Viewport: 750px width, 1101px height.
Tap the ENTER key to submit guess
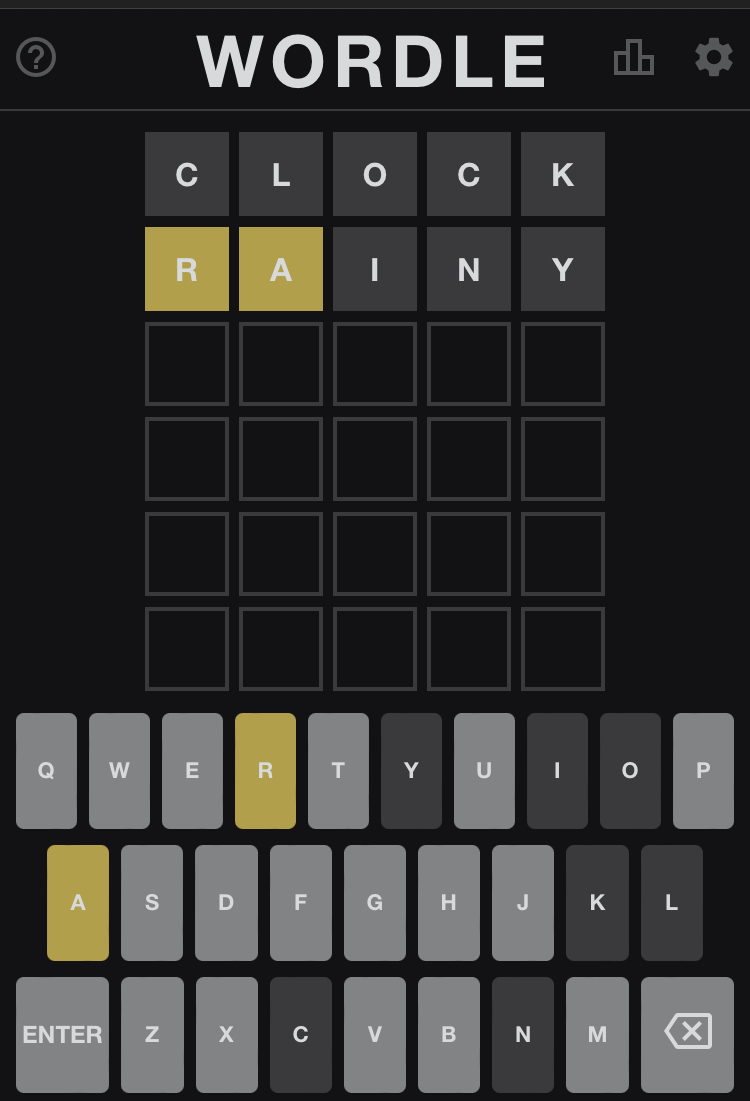(x=62, y=1035)
